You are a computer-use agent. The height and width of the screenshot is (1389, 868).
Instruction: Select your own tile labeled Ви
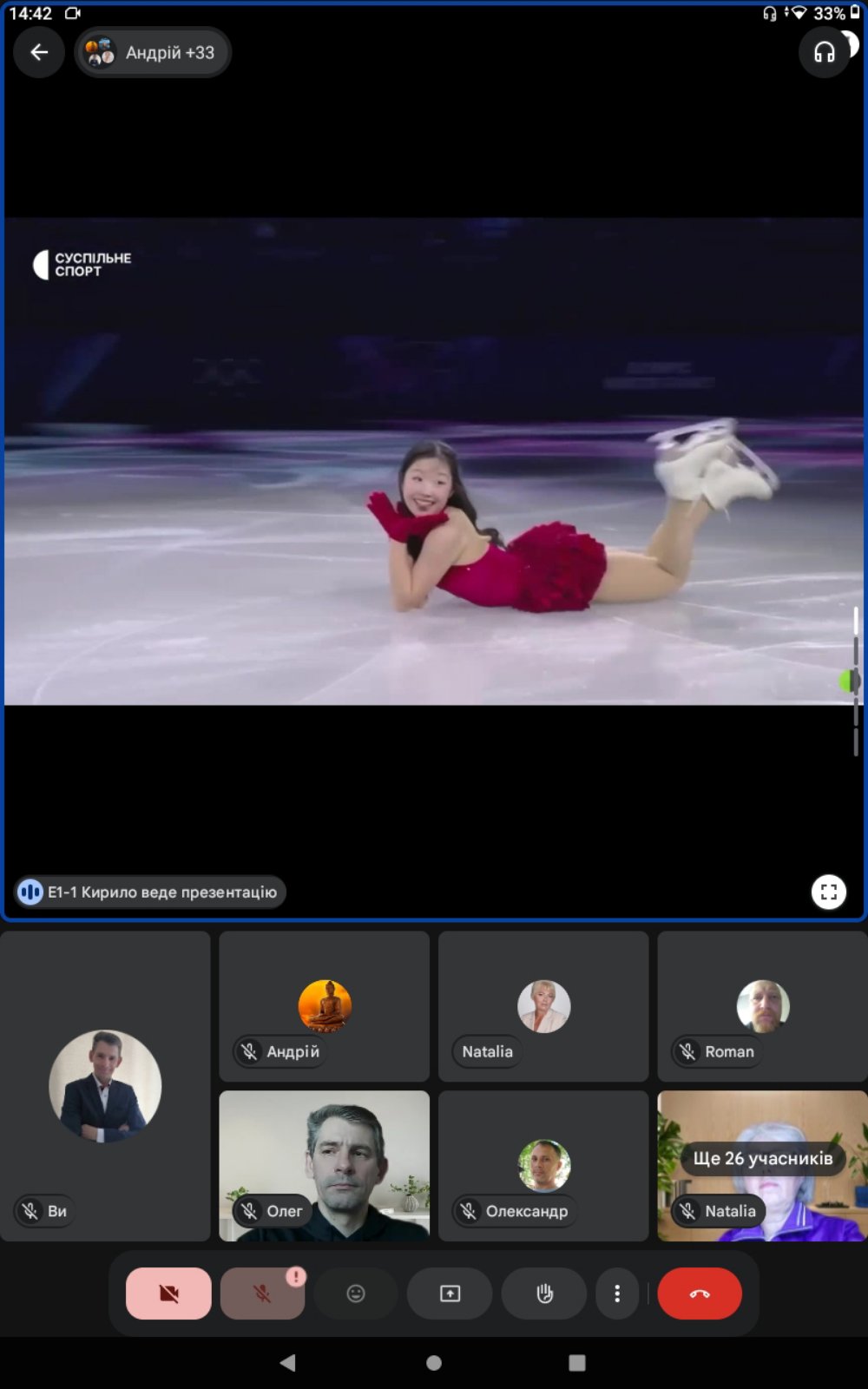pyautogui.click(x=105, y=1086)
